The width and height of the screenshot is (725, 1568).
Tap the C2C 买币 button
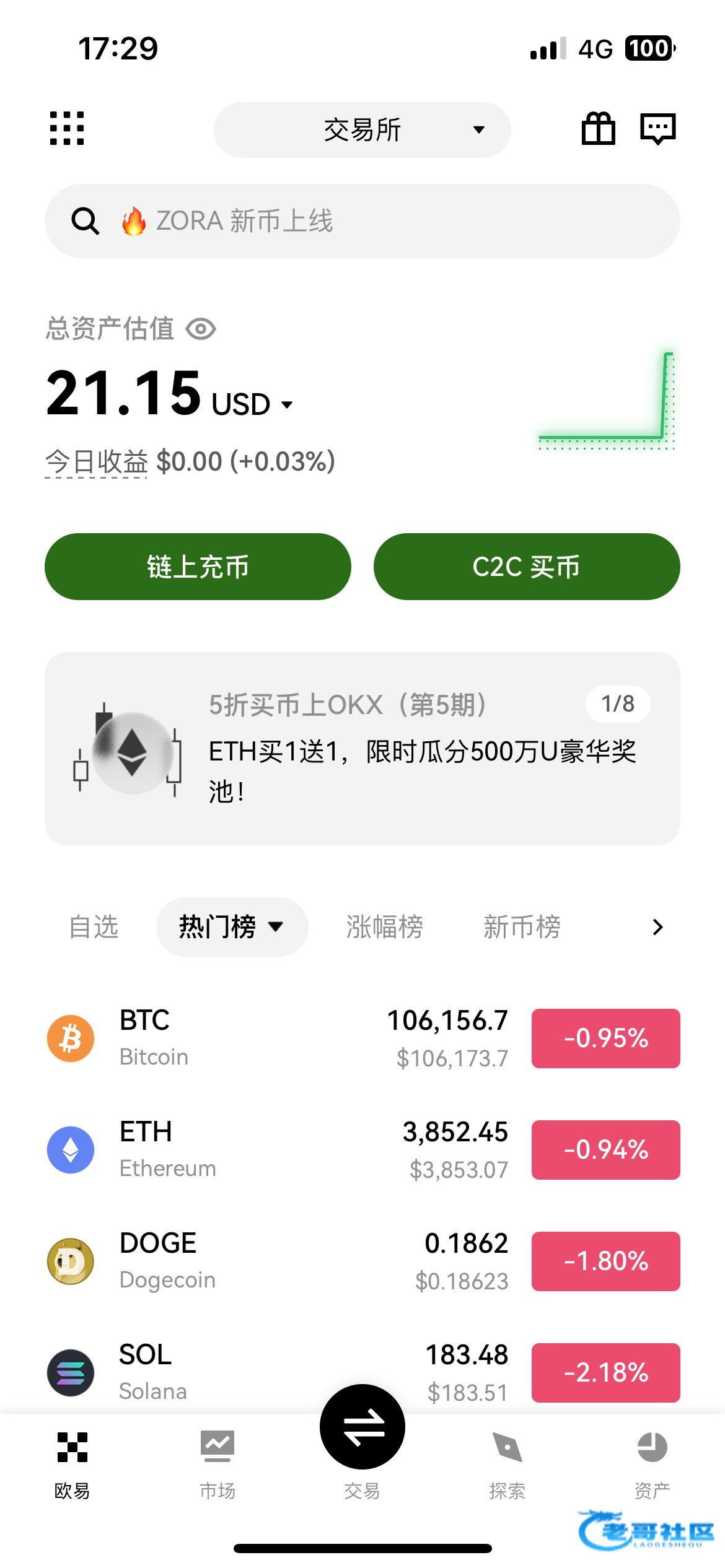click(x=527, y=567)
